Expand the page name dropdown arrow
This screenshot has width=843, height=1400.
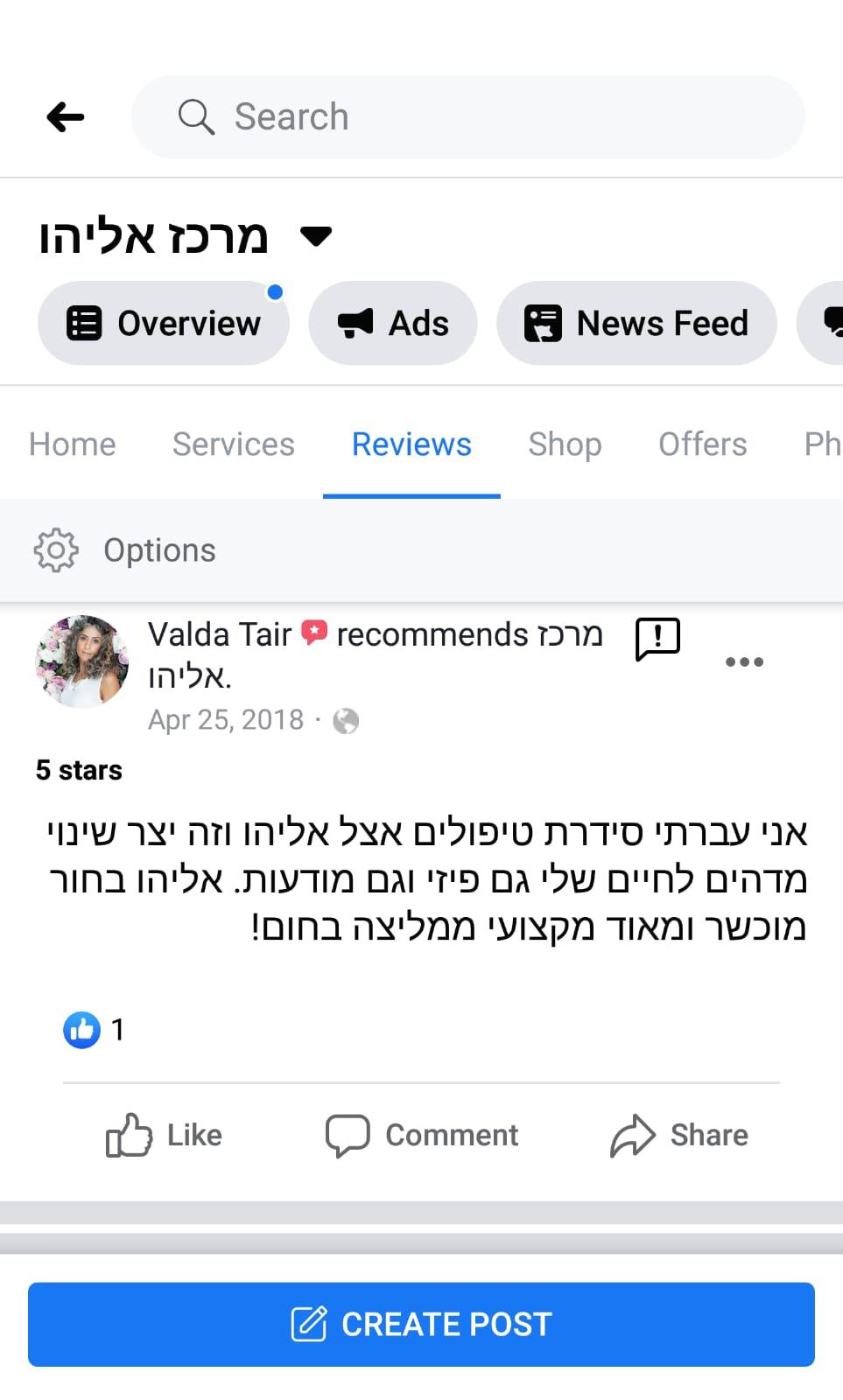click(315, 235)
